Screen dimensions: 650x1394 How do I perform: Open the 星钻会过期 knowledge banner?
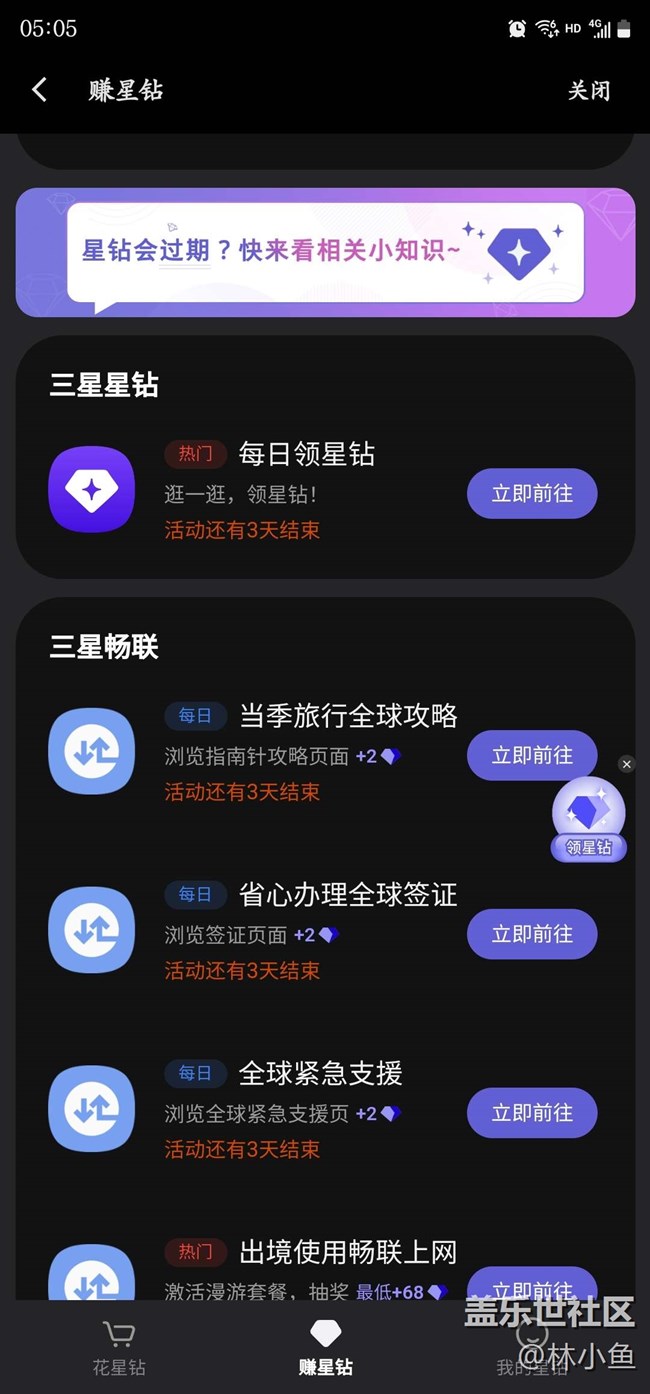(x=325, y=252)
